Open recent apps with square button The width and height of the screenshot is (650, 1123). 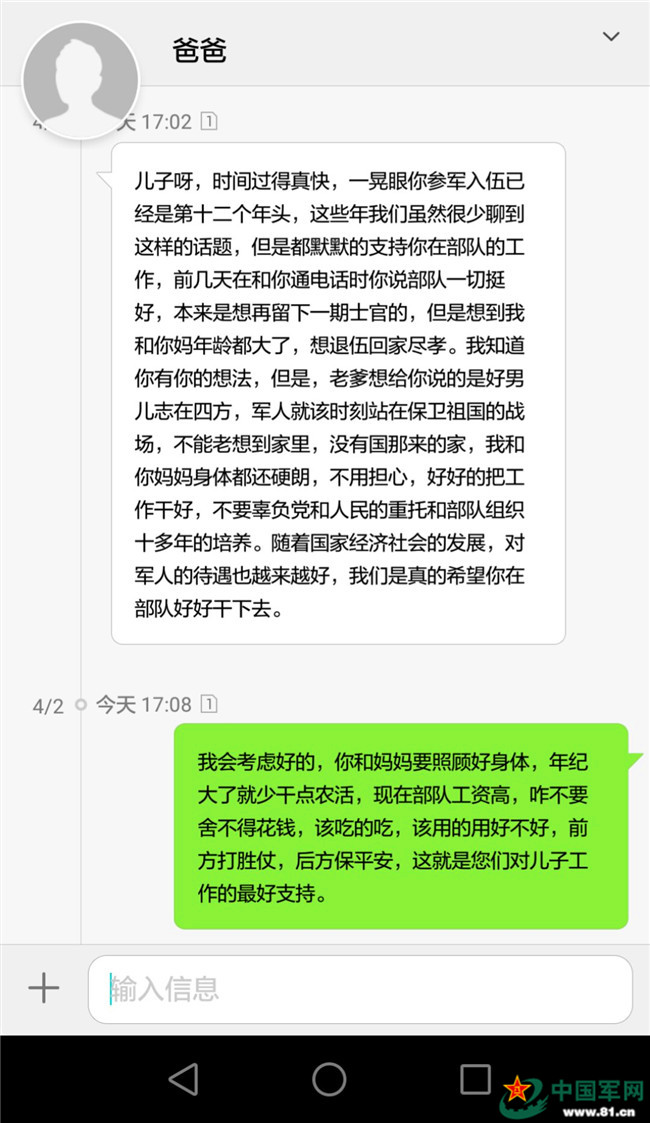pos(475,1079)
